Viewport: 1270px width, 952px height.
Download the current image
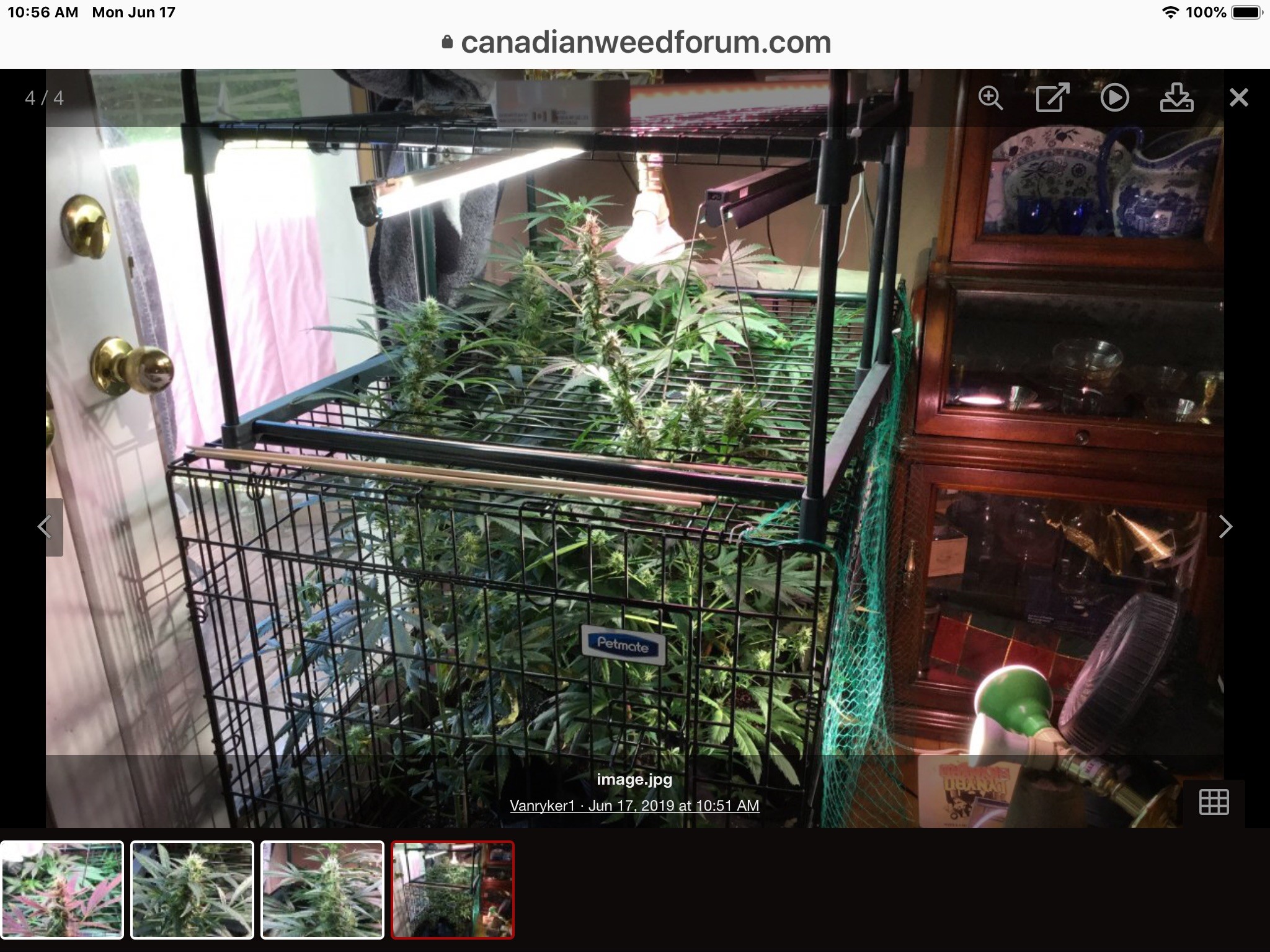tap(1176, 98)
